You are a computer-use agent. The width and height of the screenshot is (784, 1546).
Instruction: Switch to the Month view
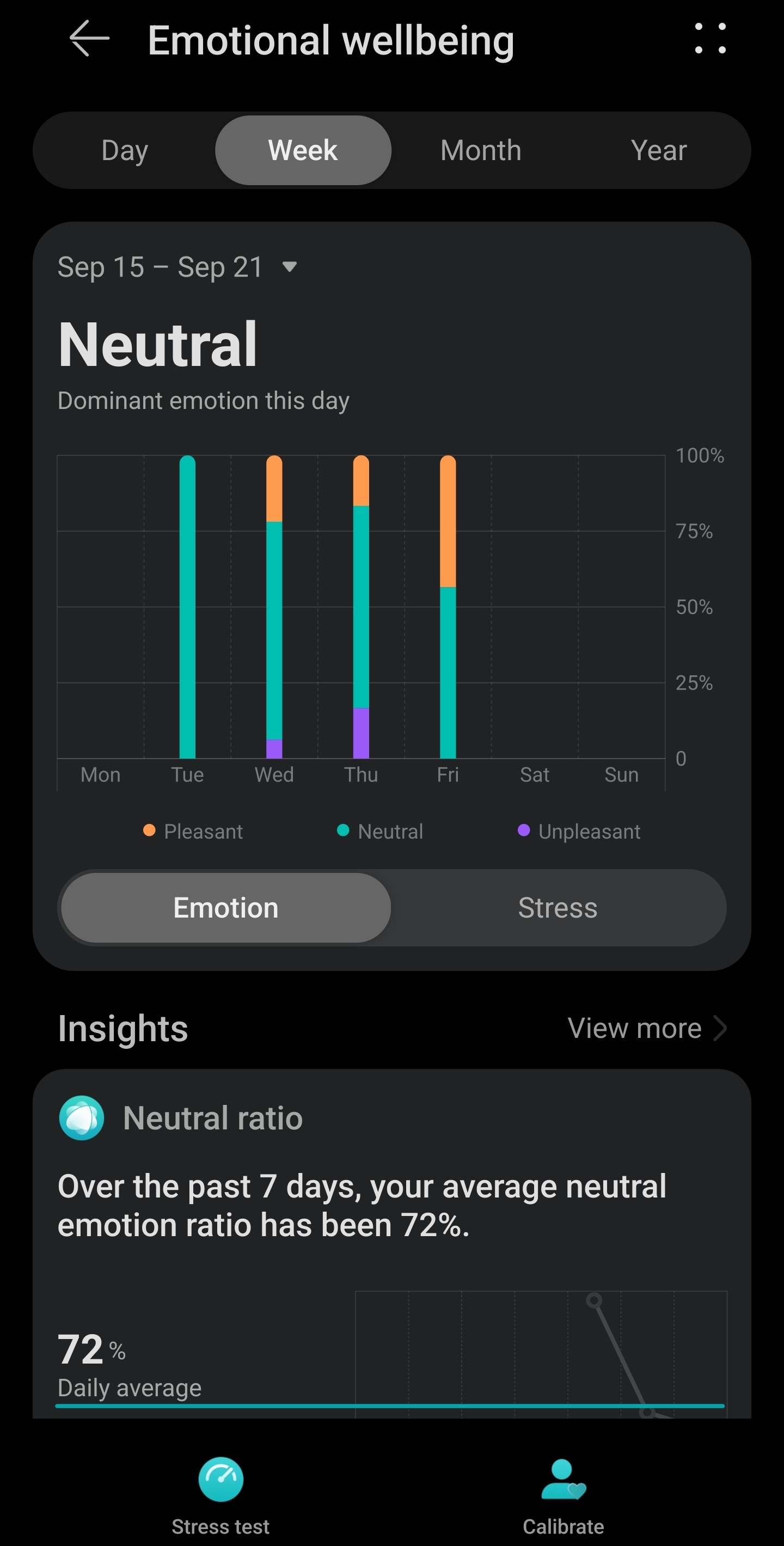click(x=481, y=150)
